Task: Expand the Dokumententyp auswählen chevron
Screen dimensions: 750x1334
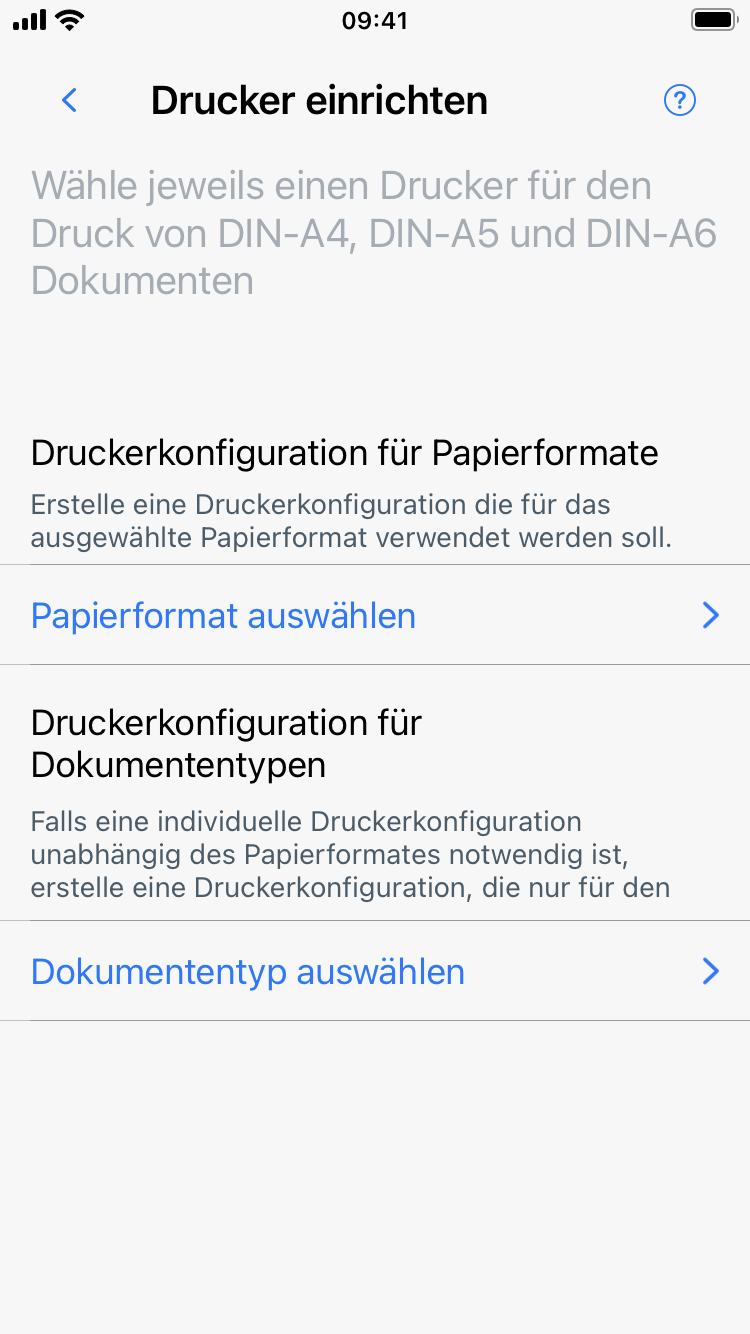Action: click(711, 971)
